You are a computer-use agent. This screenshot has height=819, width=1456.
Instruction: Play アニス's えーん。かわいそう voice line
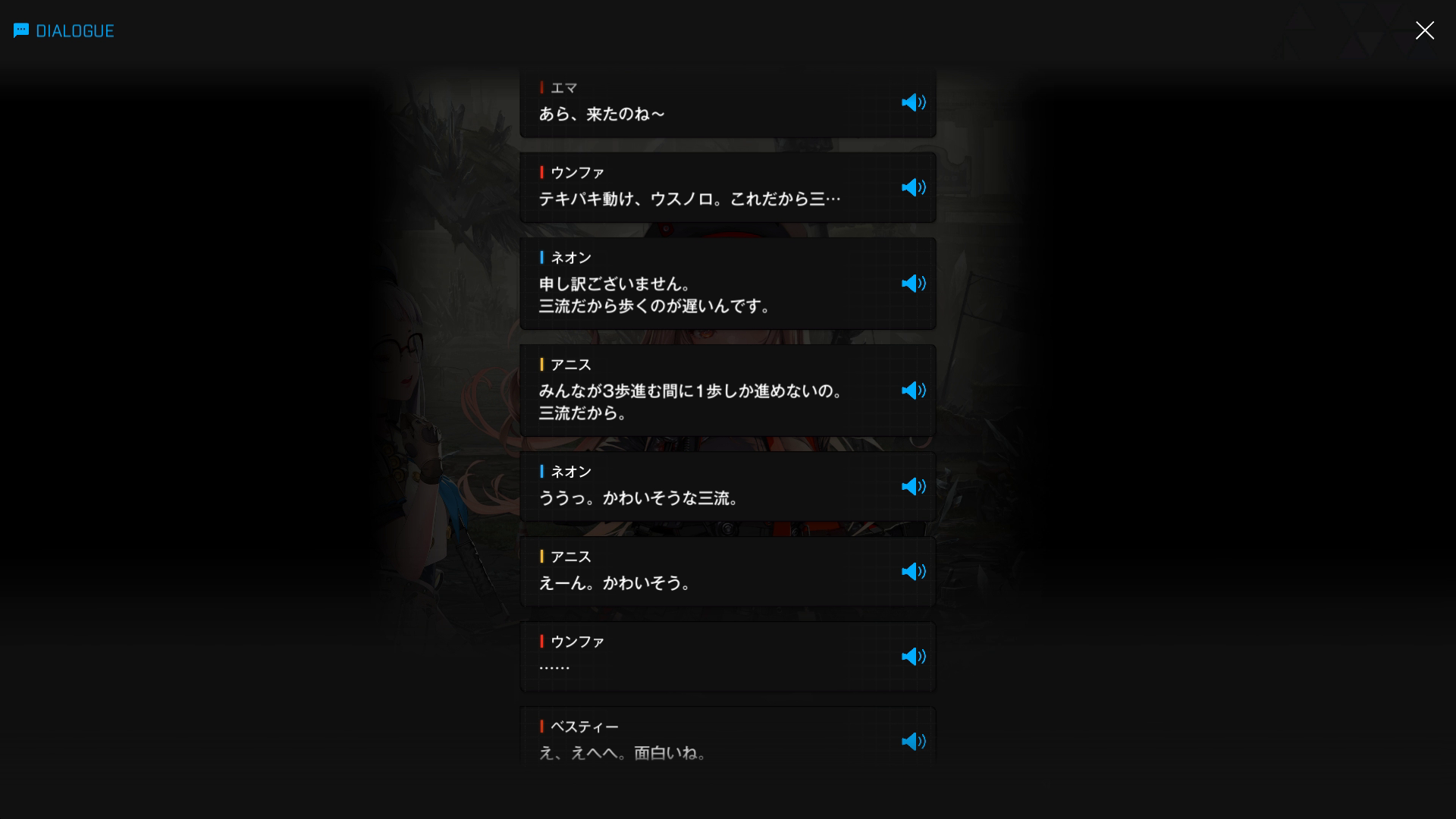point(913,572)
